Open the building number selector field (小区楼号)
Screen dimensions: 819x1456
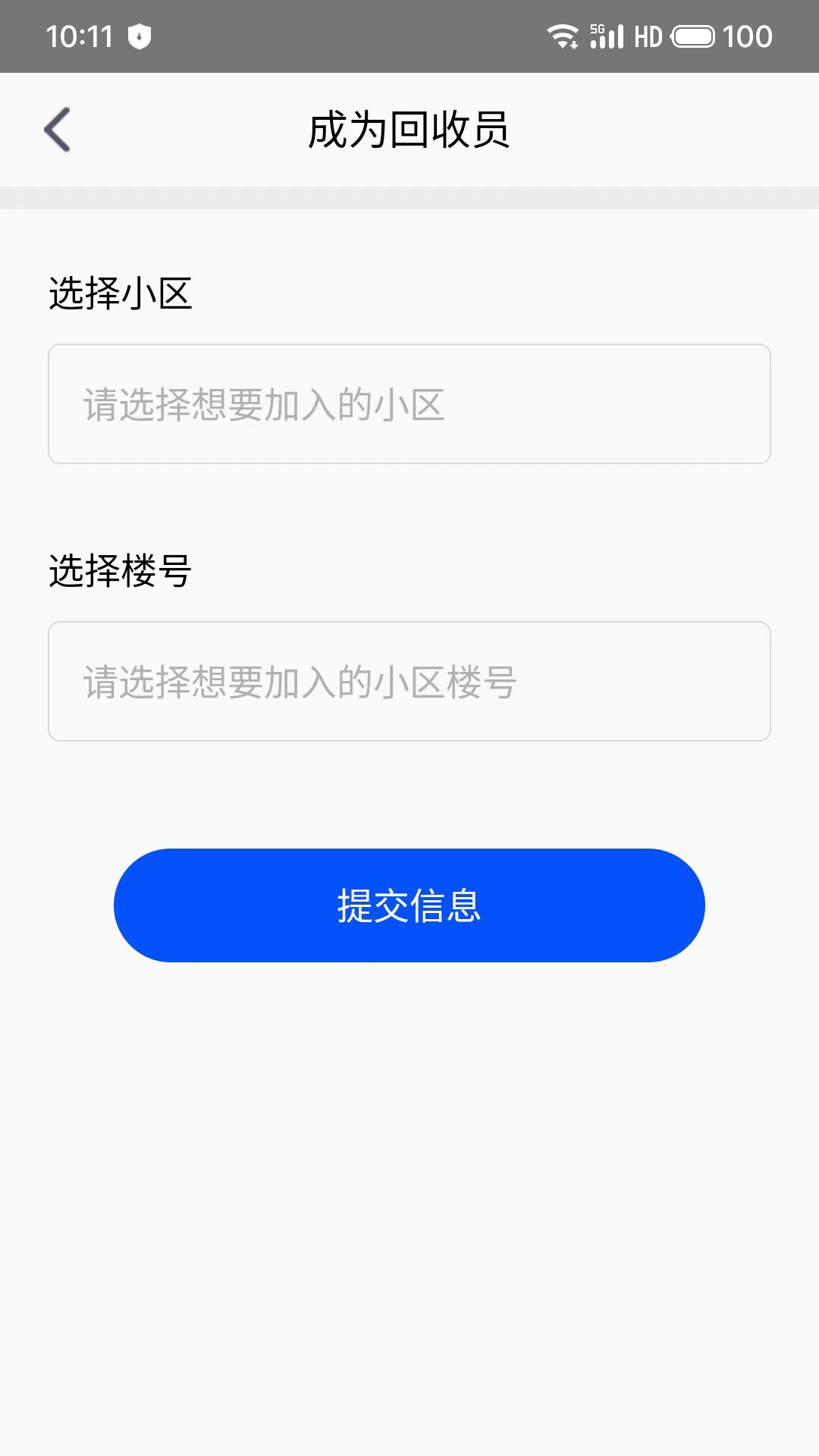point(409,682)
